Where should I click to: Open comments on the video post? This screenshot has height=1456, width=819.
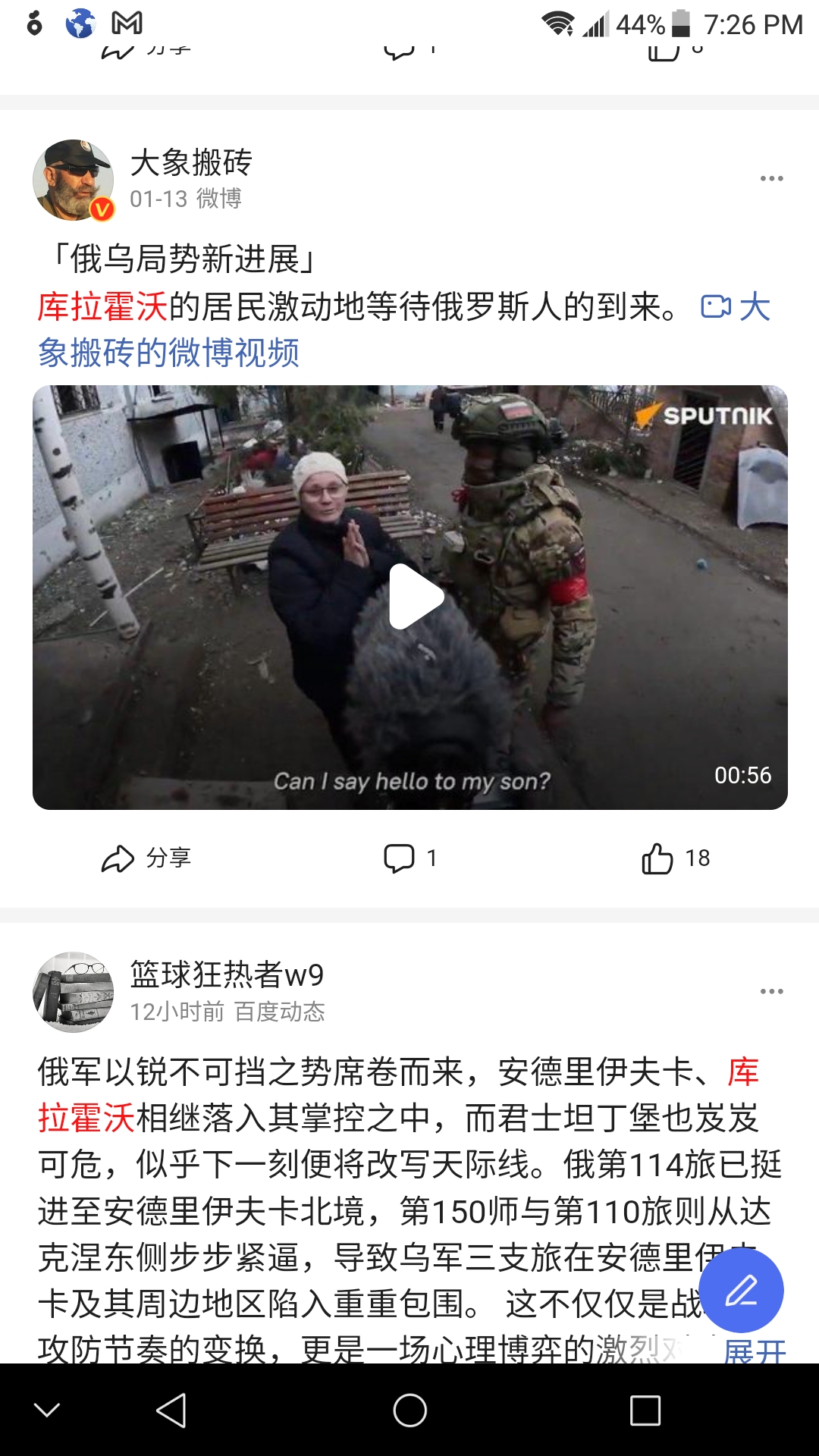409,858
